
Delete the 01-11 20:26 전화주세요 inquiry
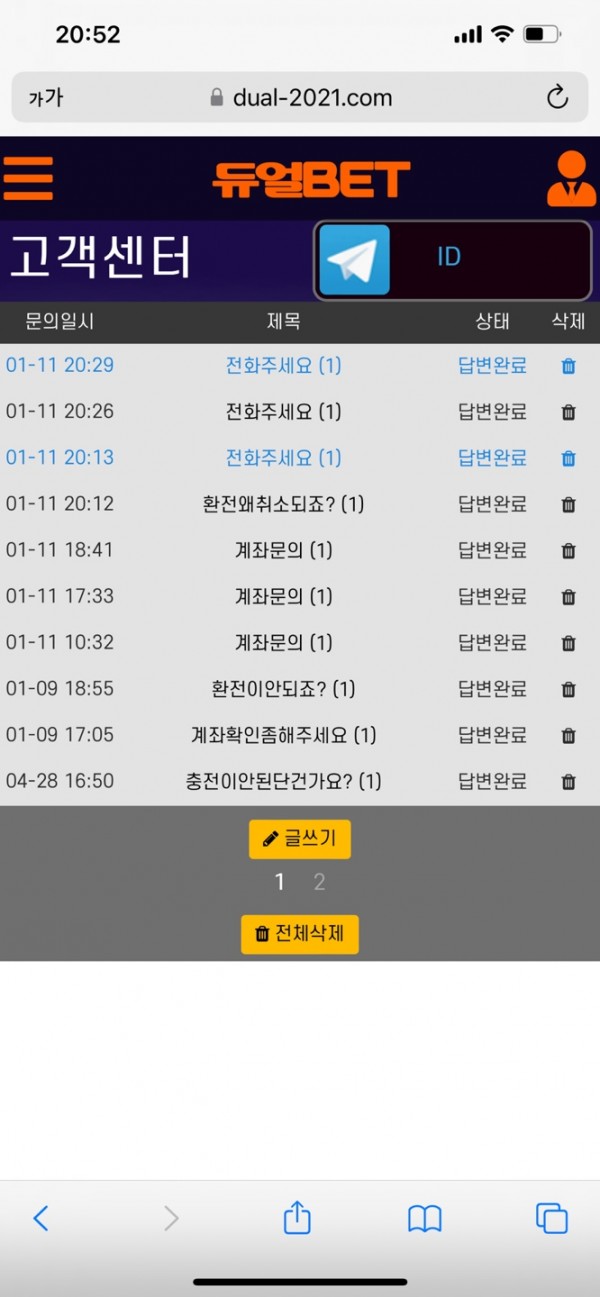coord(568,412)
